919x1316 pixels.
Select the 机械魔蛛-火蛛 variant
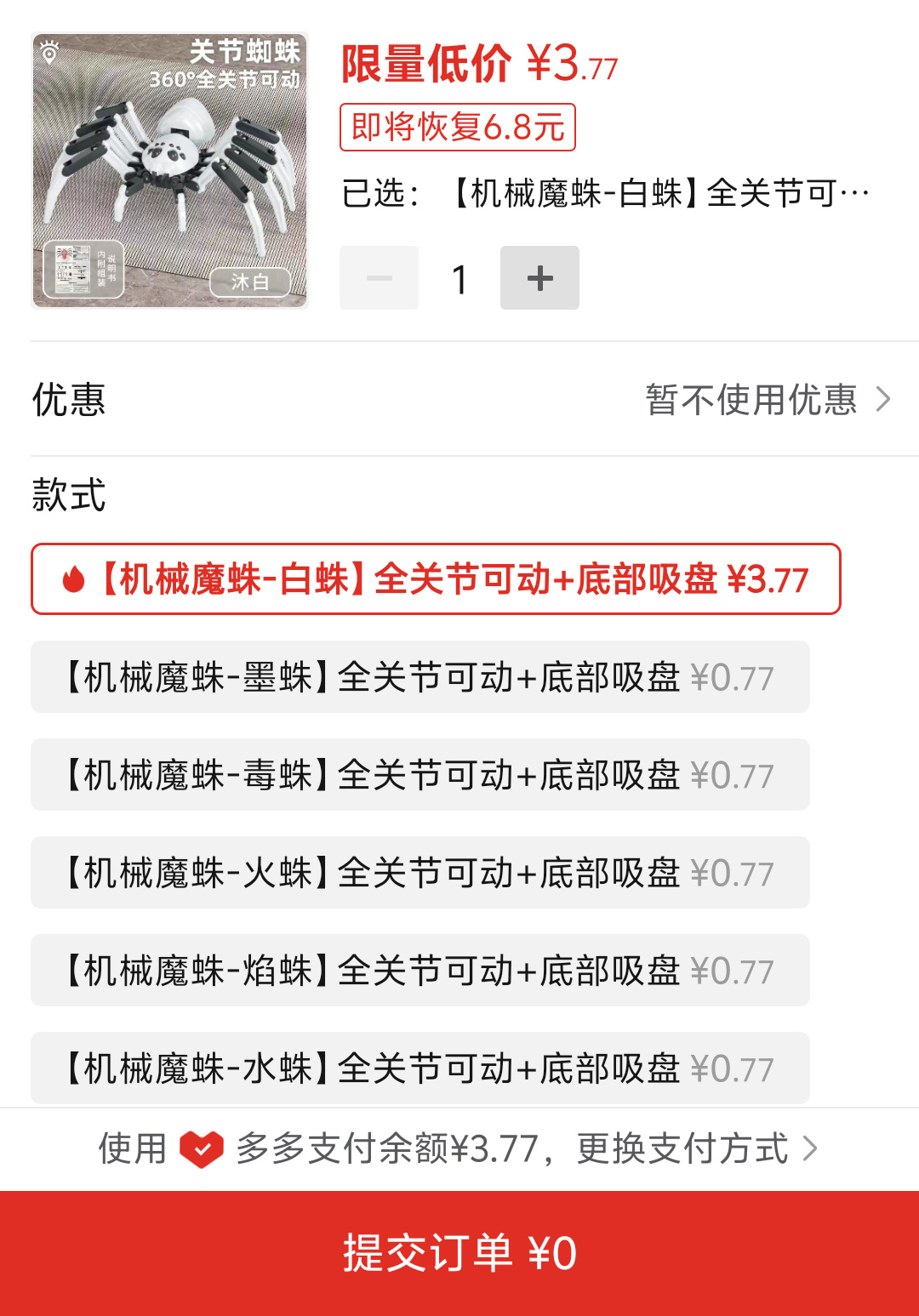(420, 873)
